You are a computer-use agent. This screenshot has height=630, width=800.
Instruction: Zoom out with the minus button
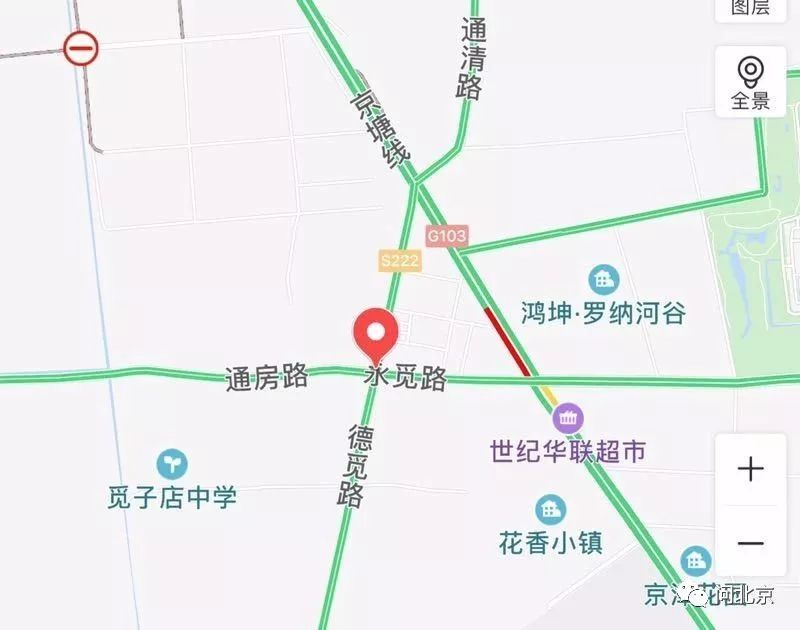point(750,543)
